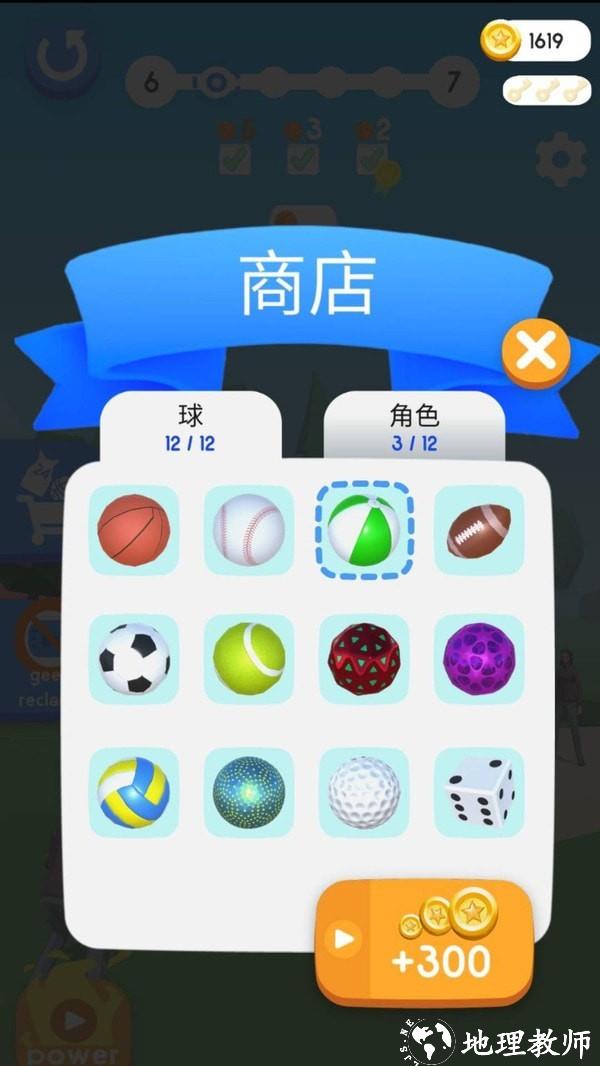
Task: Choose the baseball
Action: point(249,530)
